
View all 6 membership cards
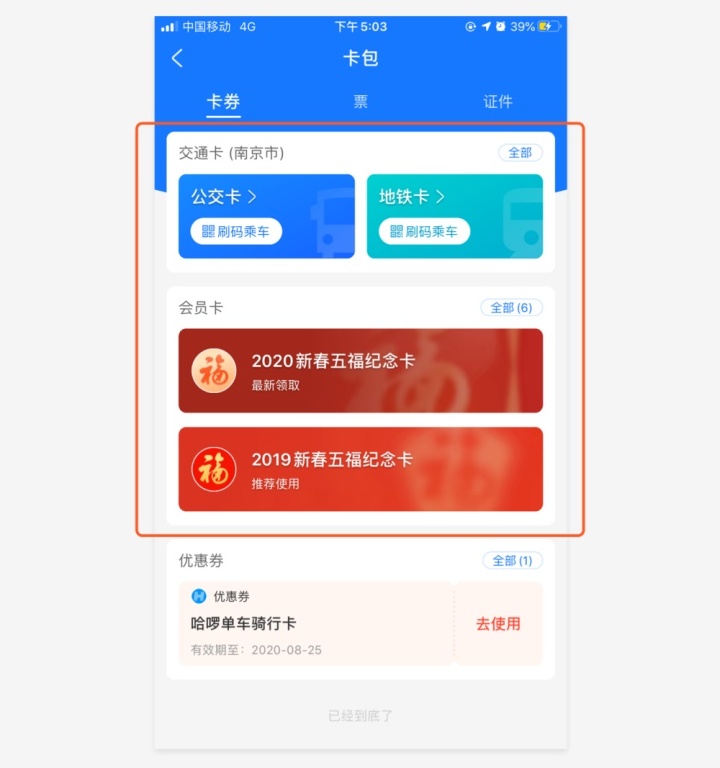[x=511, y=308]
